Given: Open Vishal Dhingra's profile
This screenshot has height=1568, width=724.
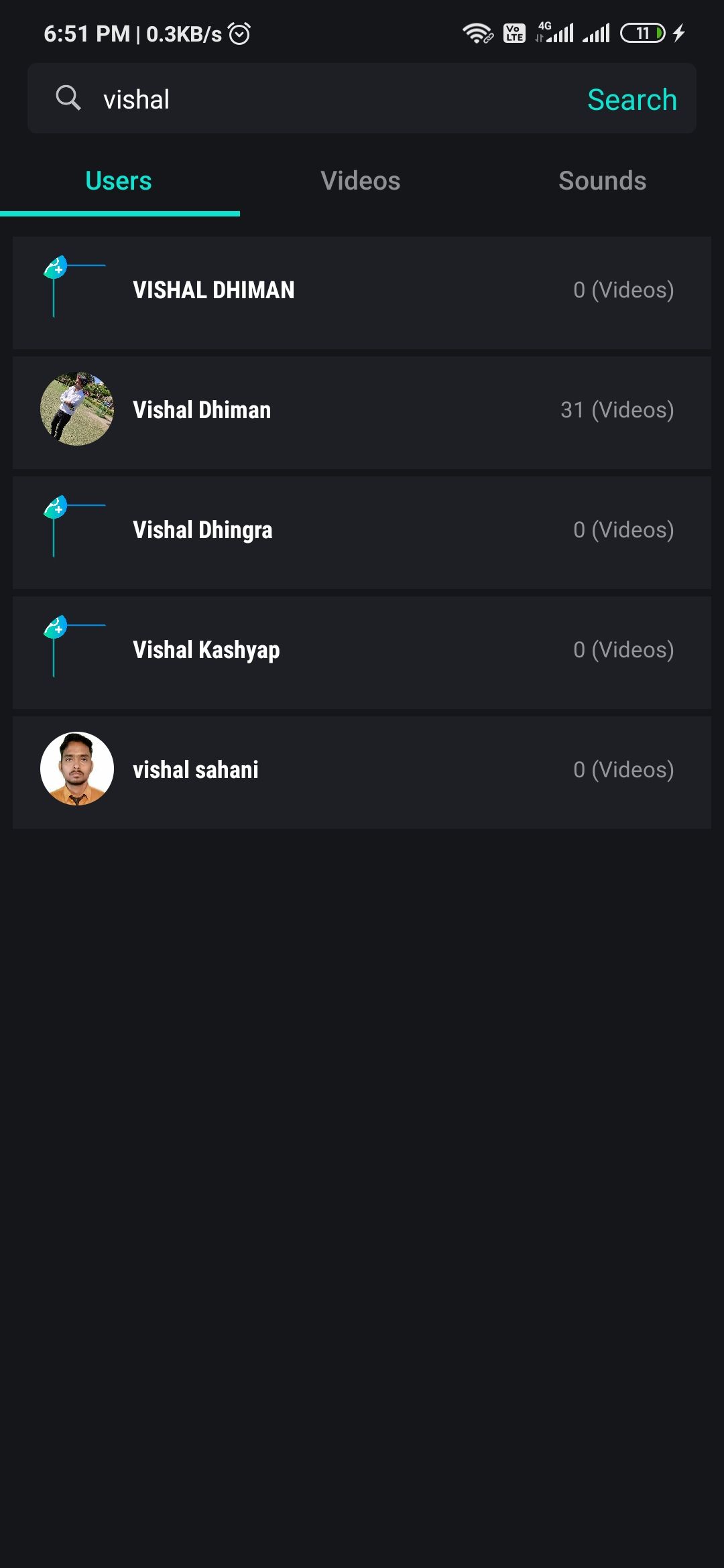Looking at the screenshot, I should click(362, 533).
